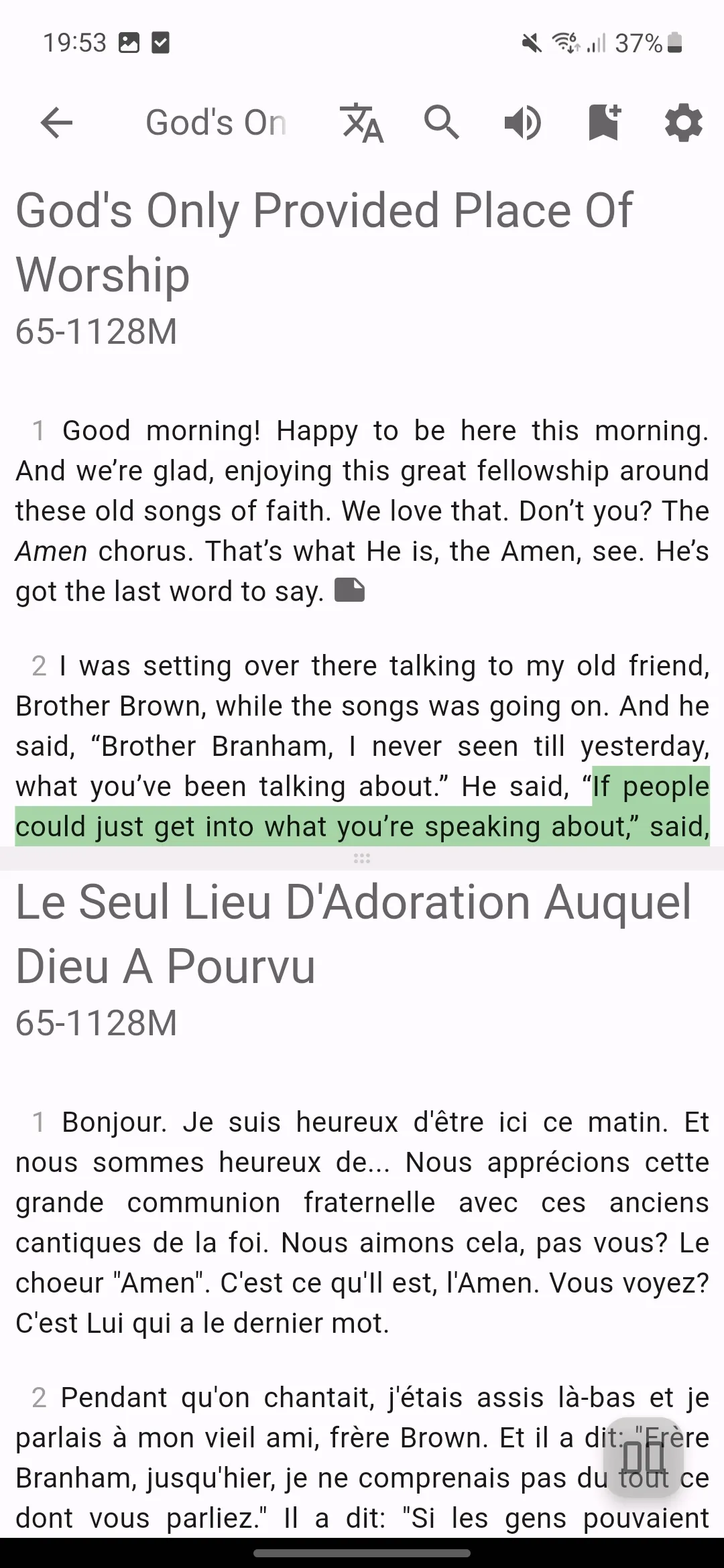
Task: Add a bookmark to this sermon
Action: coord(603,123)
